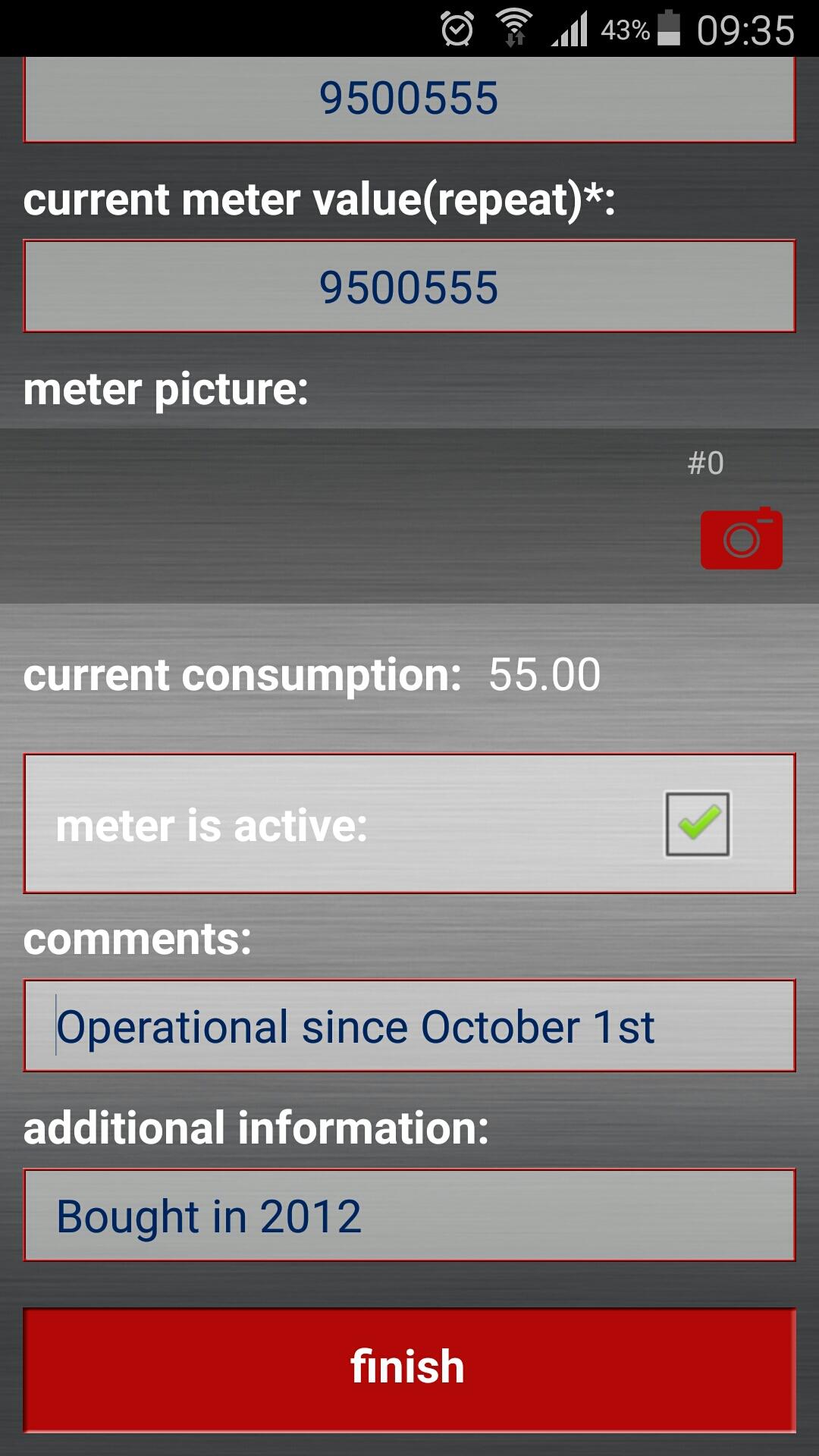The width and height of the screenshot is (819, 1456).
Task: Tap the top meter value field showing 9500555
Action: 409,99
